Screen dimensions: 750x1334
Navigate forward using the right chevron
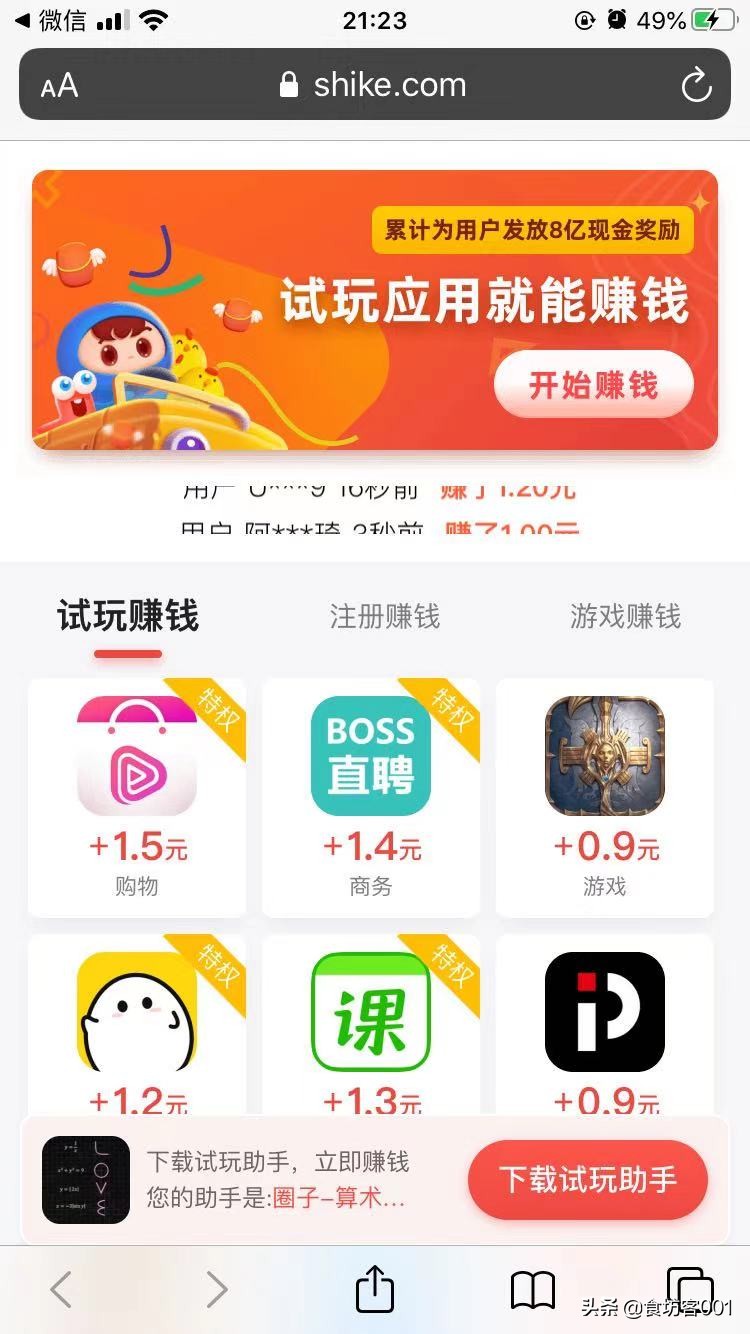pos(218,1290)
